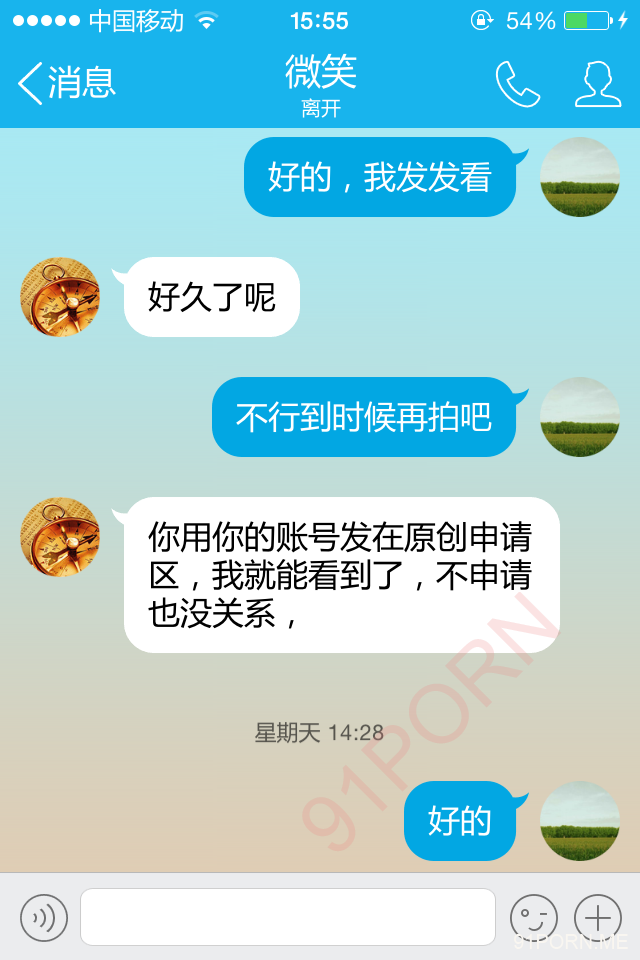Image resolution: width=640 pixels, height=960 pixels.
Task: Tap compass avatar beside 好久了呢
Action: click(x=60, y=297)
